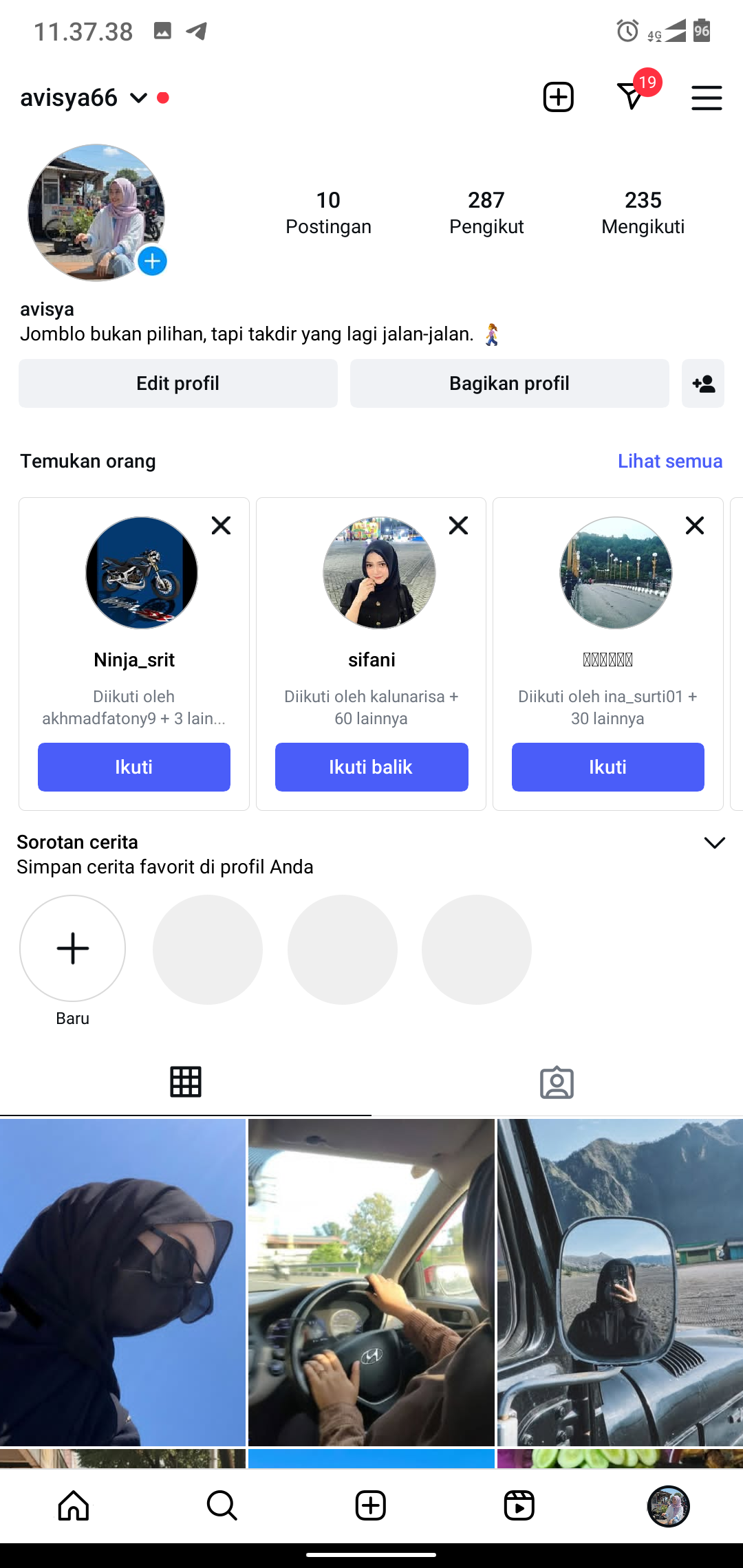View followers list with 287 Pengikut
This screenshot has width=743, height=1568.
(486, 213)
